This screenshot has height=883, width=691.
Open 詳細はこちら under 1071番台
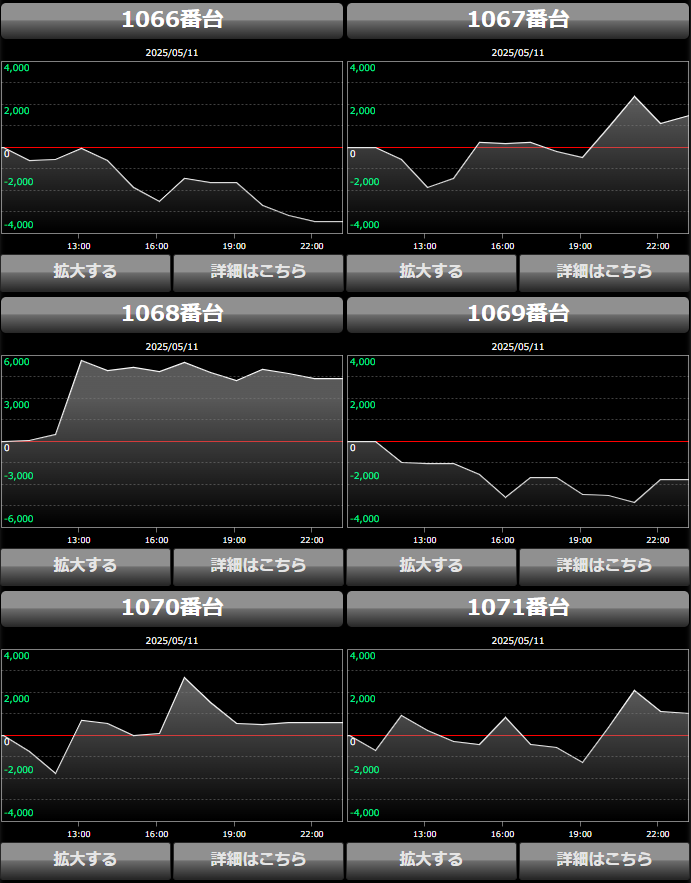tap(604, 860)
